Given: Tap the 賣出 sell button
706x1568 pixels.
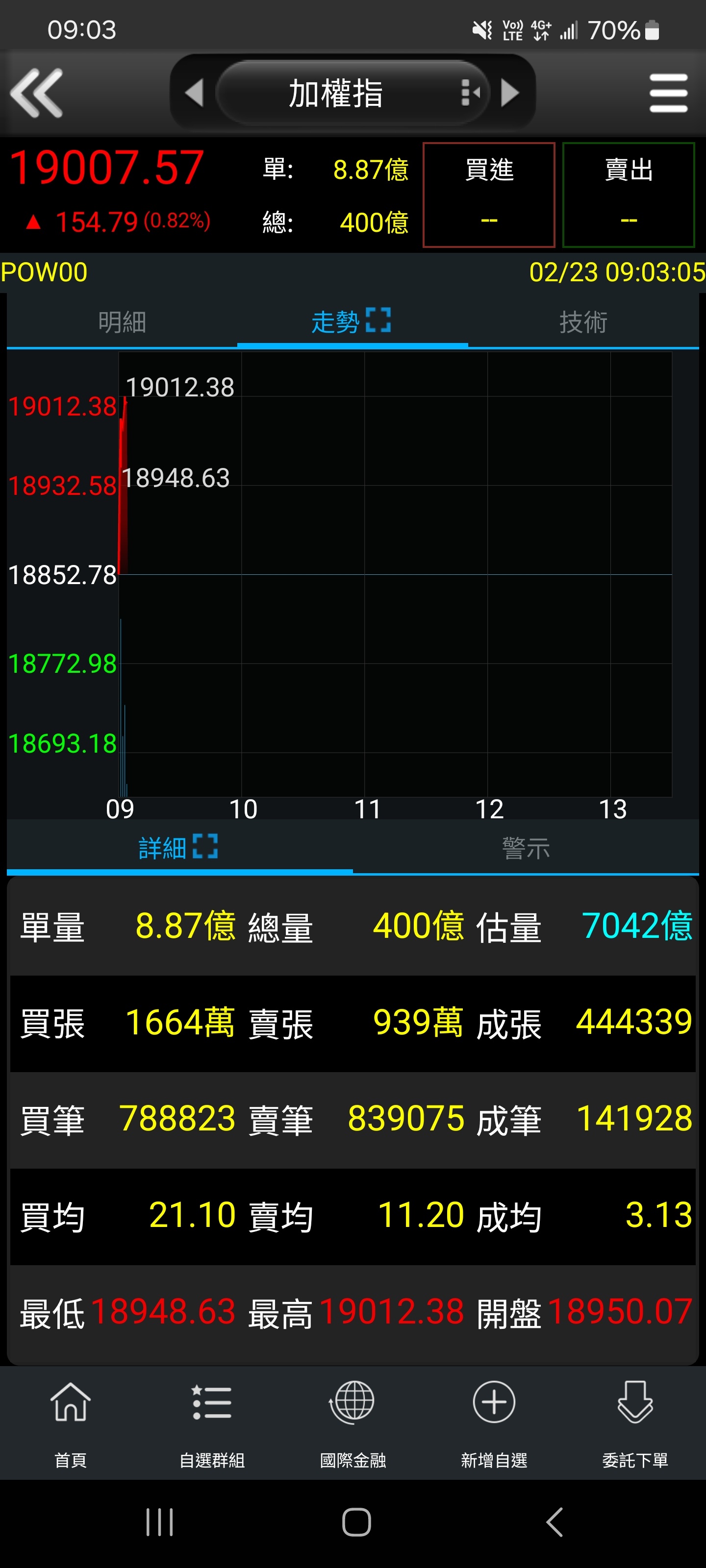Looking at the screenshot, I should point(629,195).
